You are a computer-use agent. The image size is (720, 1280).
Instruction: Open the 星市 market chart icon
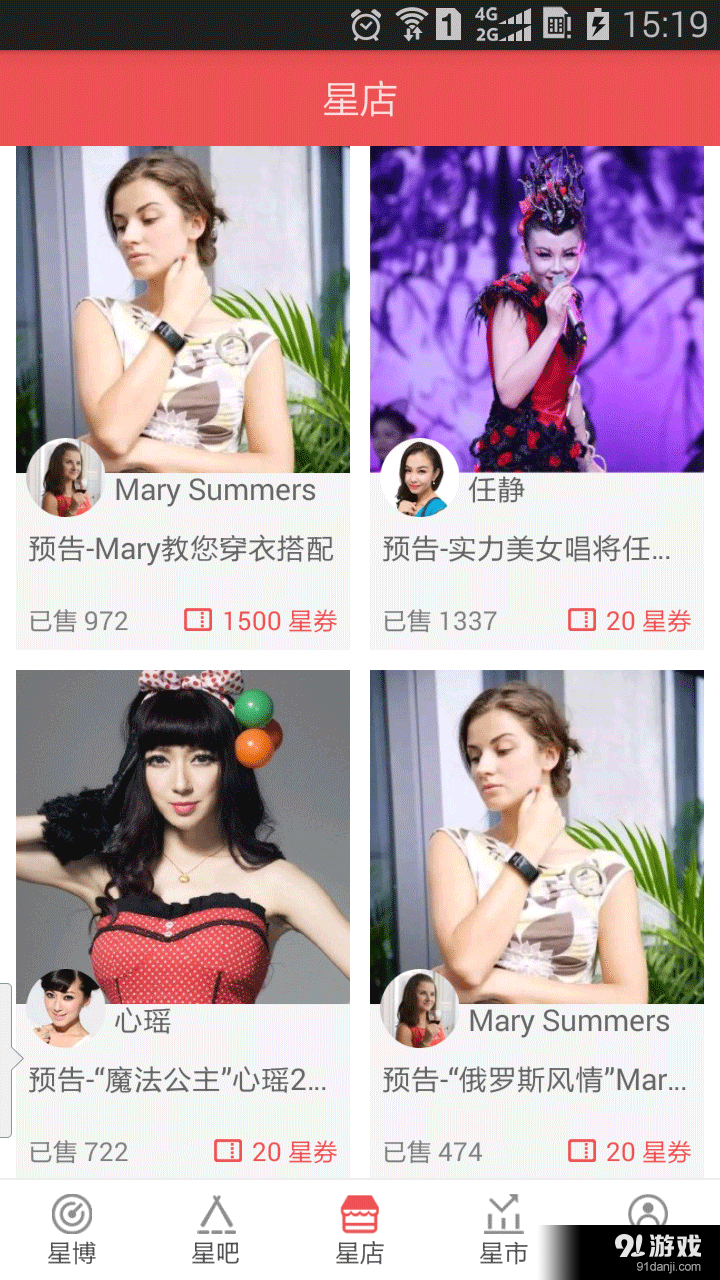(503, 1213)
